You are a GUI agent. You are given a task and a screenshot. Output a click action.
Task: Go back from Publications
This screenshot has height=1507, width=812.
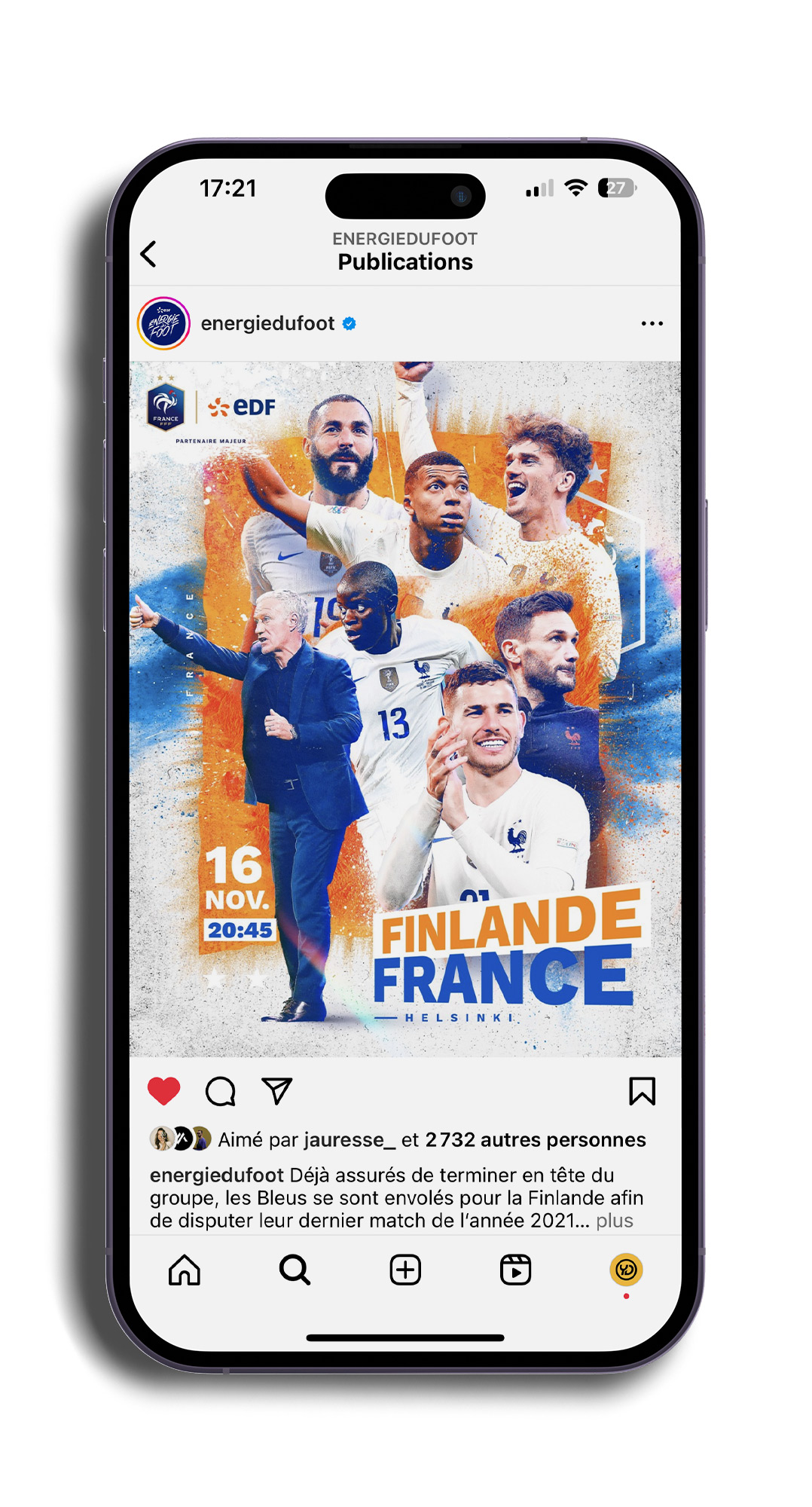(149, 255)
